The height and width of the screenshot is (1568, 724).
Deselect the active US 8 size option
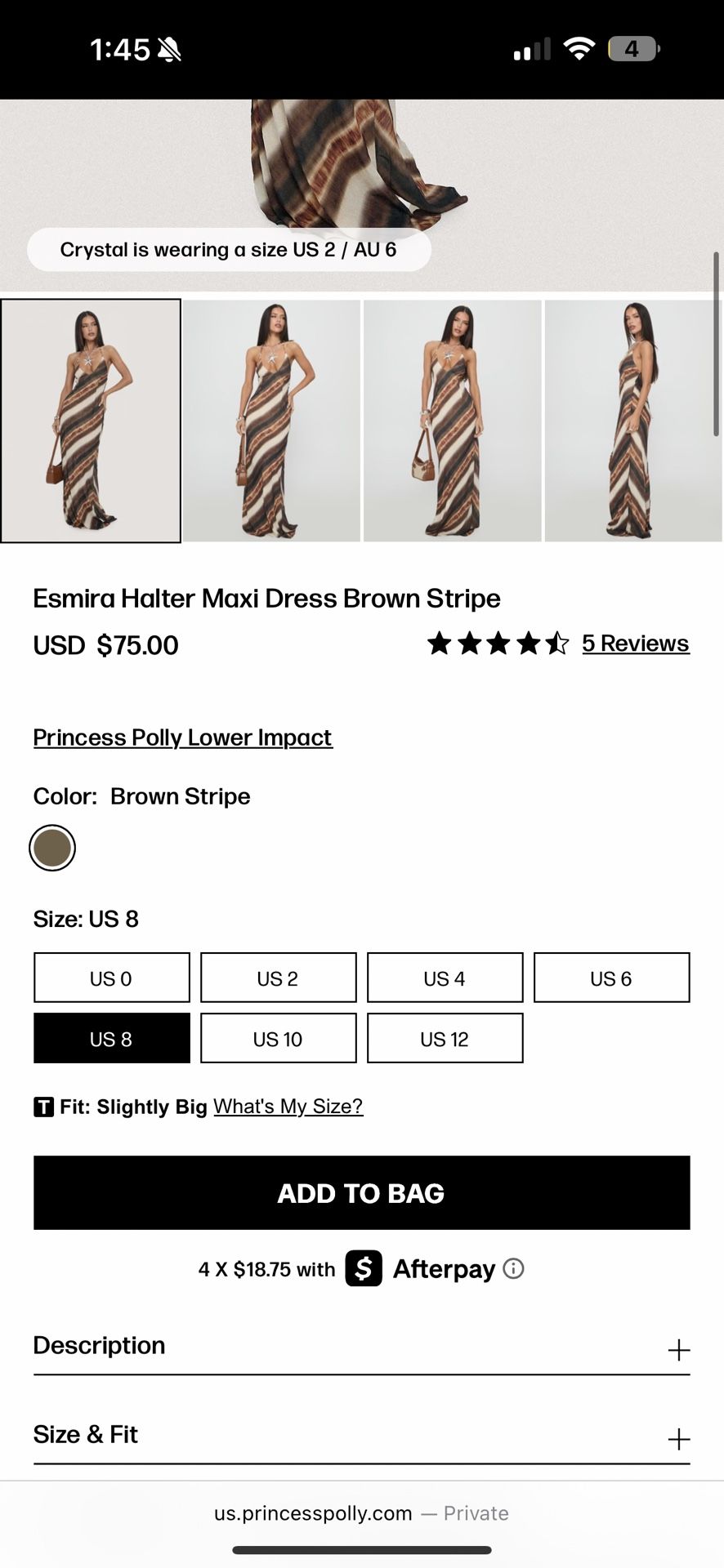click(111, 1038)
